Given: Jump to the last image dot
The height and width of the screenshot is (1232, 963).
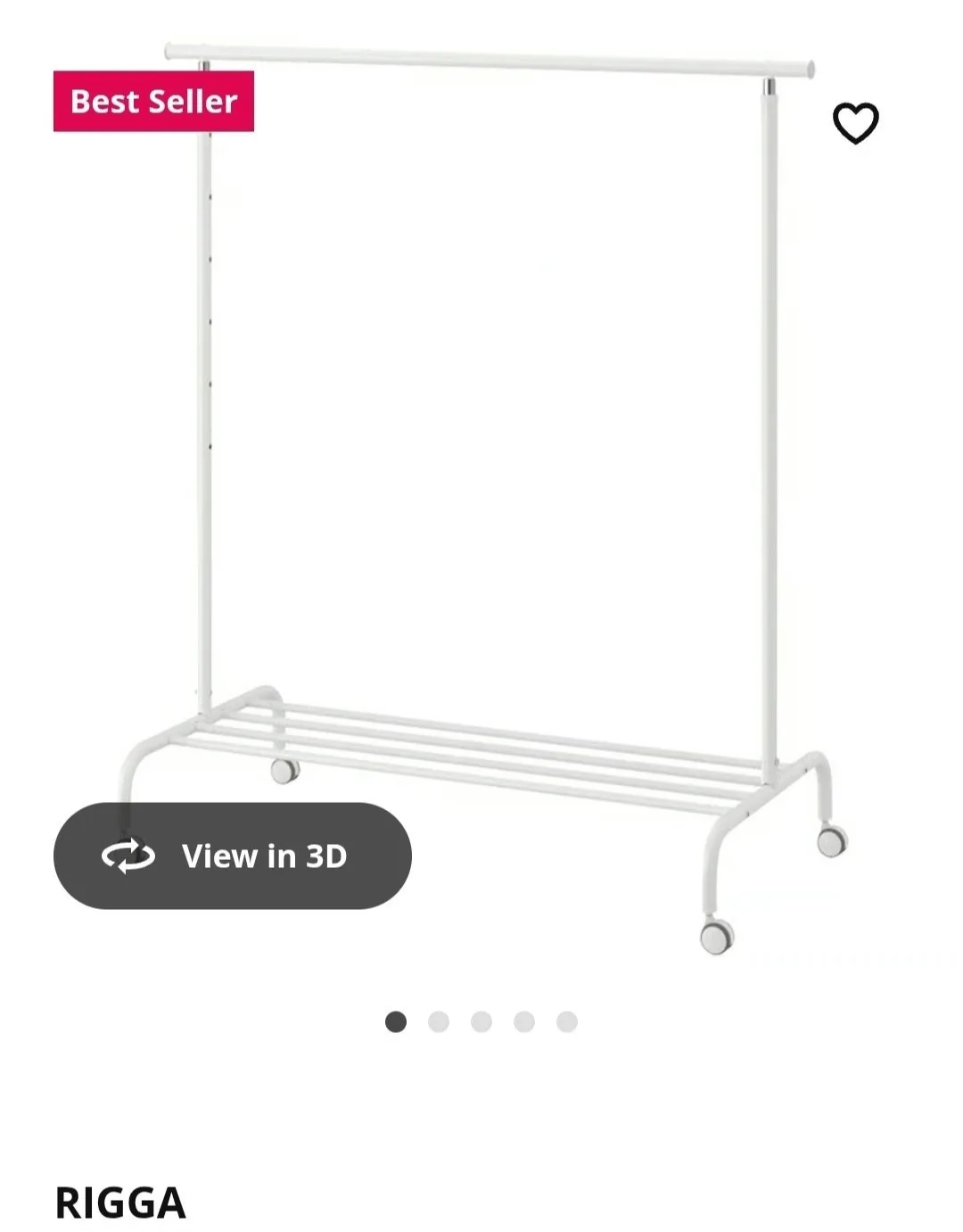Looking at the screenshot, I should 567,1021.
